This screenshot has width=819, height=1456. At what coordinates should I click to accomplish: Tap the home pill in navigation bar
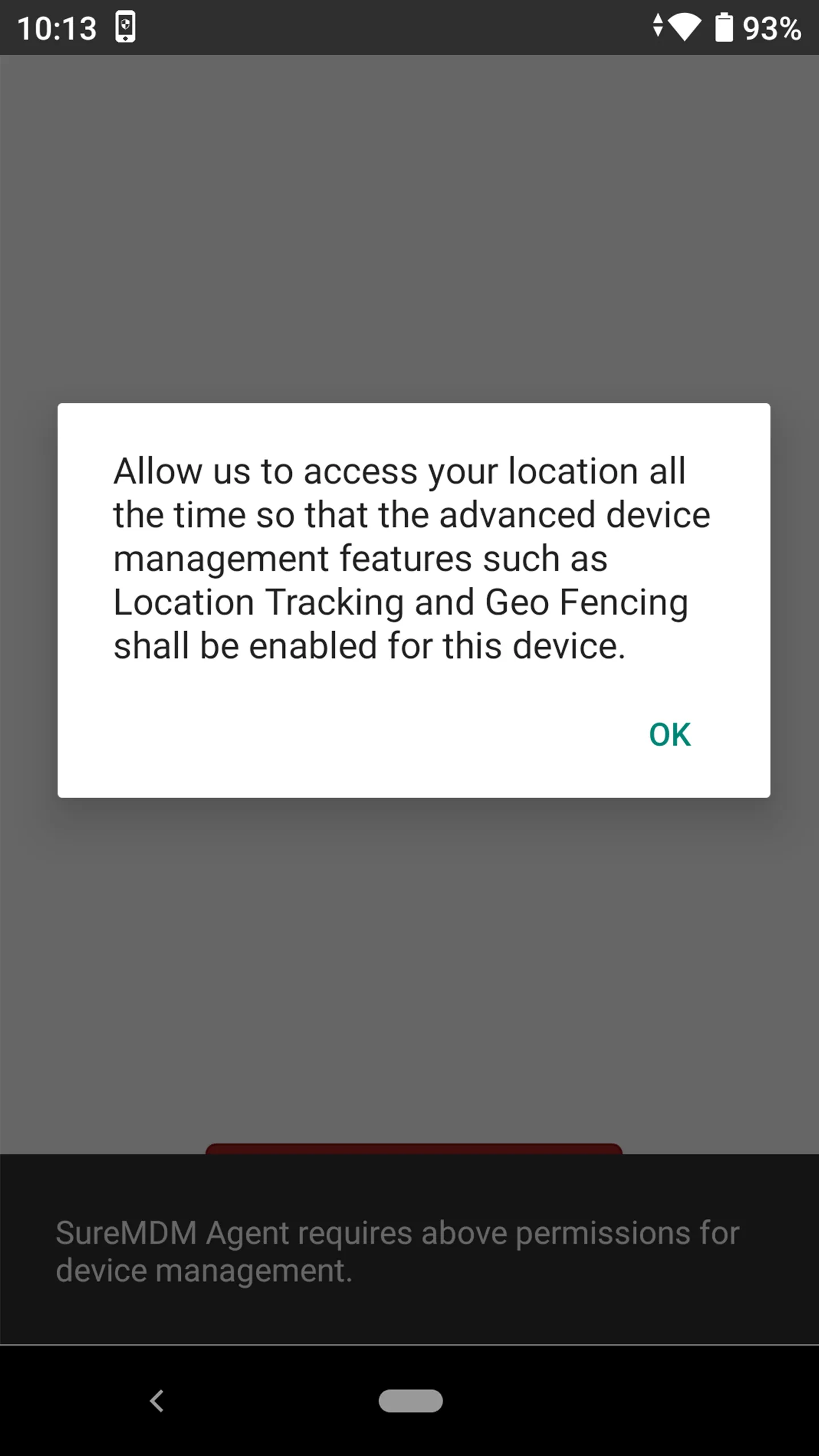(x=411, y=1401)
